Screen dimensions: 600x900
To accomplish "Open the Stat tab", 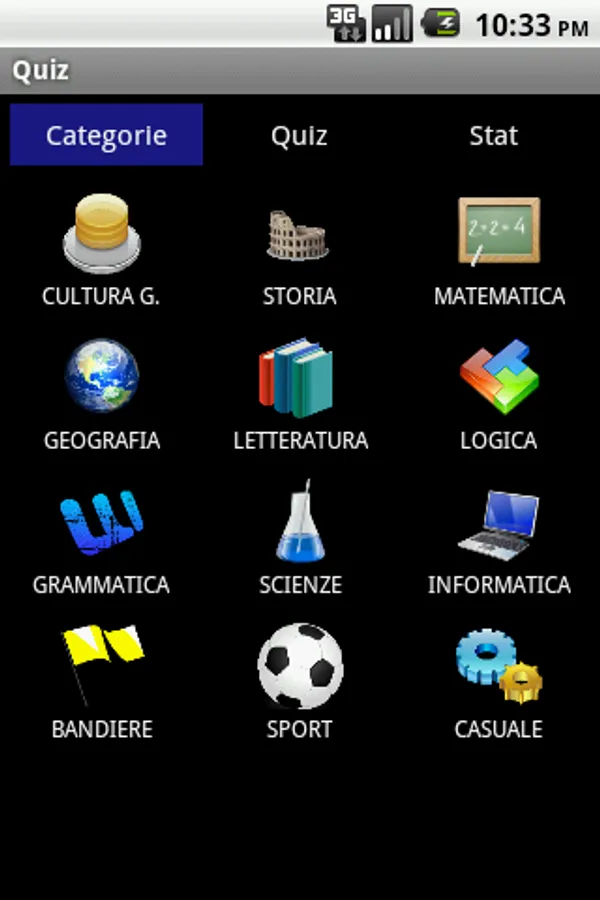I will pos(493,135).
